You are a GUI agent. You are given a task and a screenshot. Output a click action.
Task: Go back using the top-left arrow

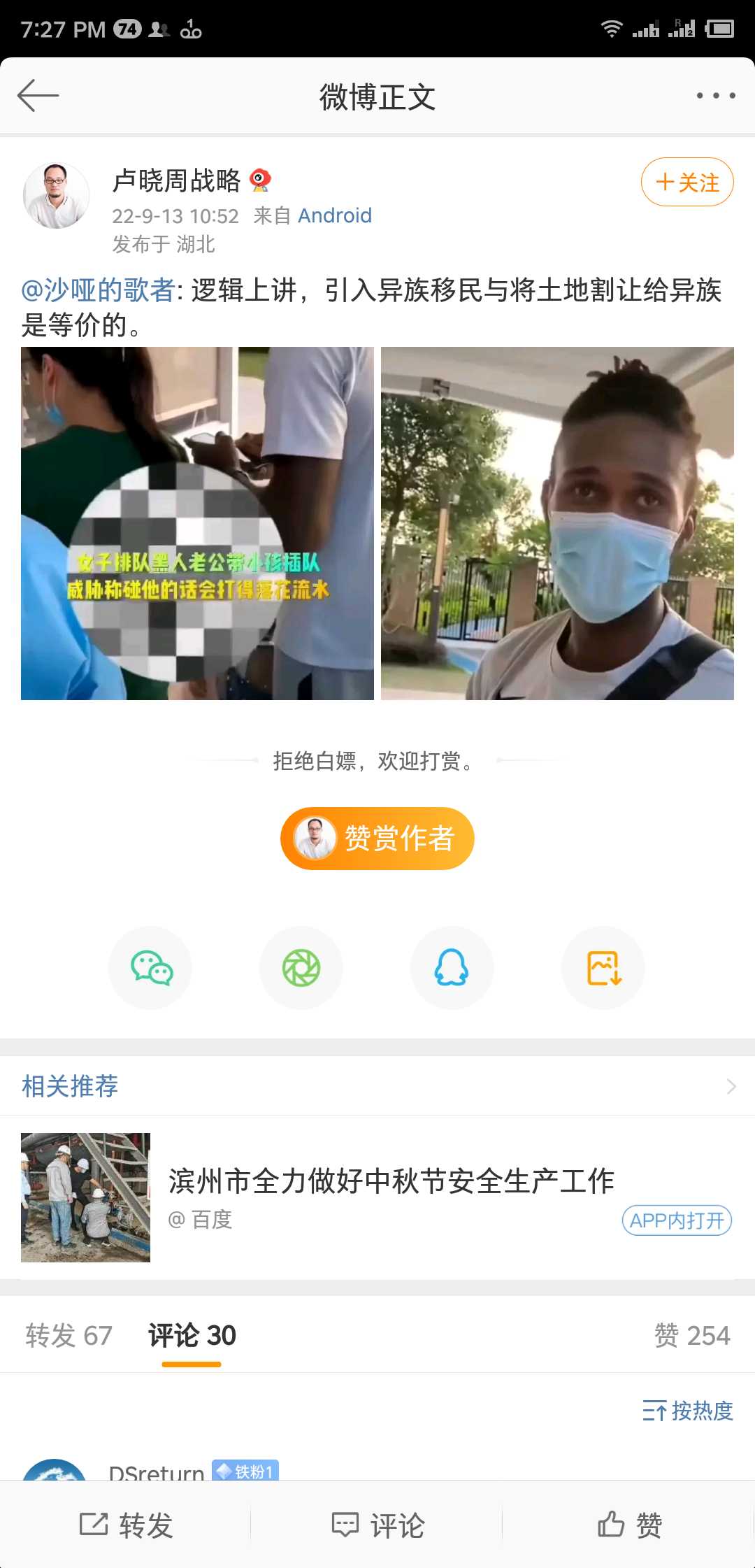(x=38, y=96)
